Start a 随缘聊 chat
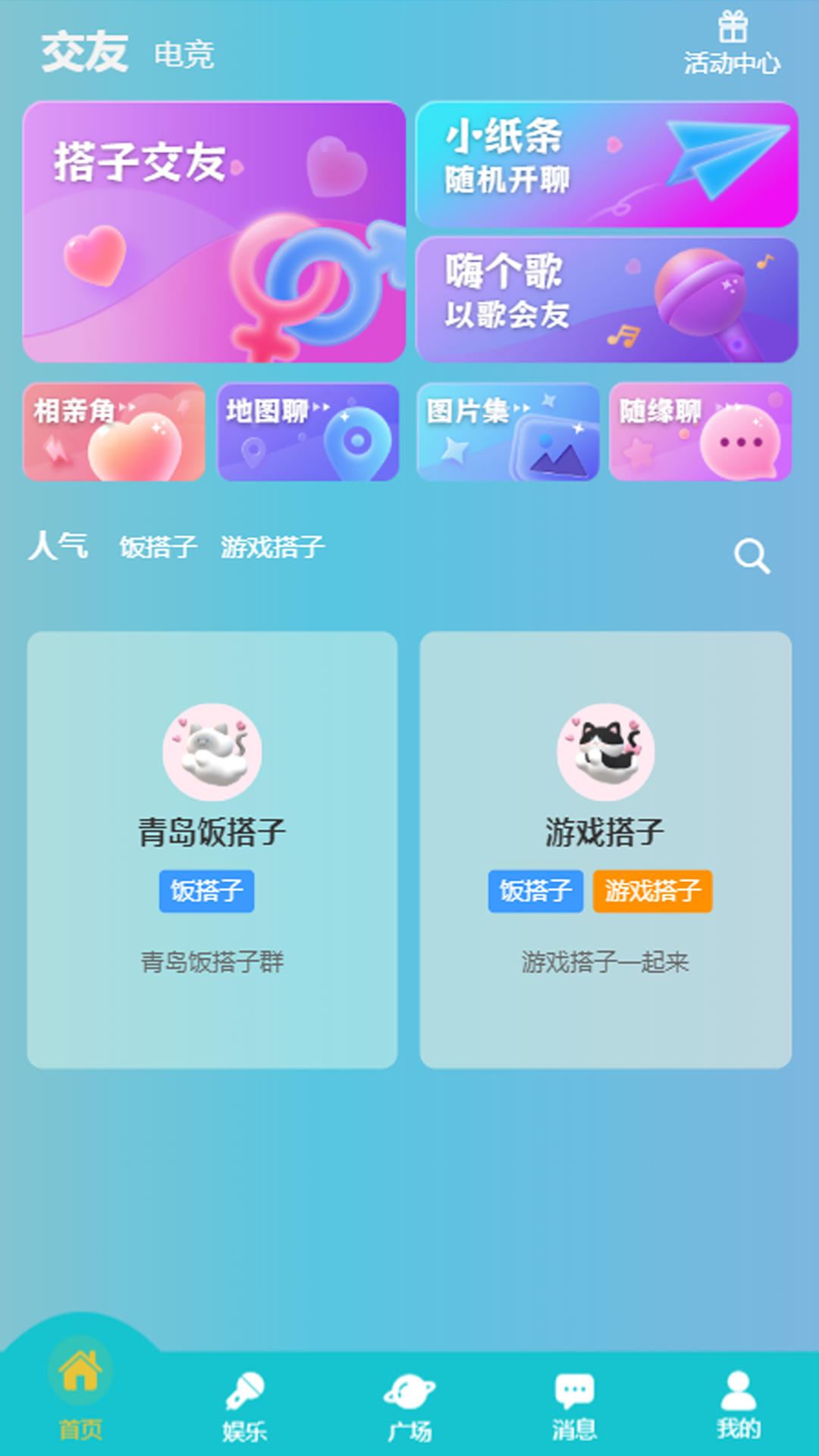819x1456 pixels. point(701,432)
